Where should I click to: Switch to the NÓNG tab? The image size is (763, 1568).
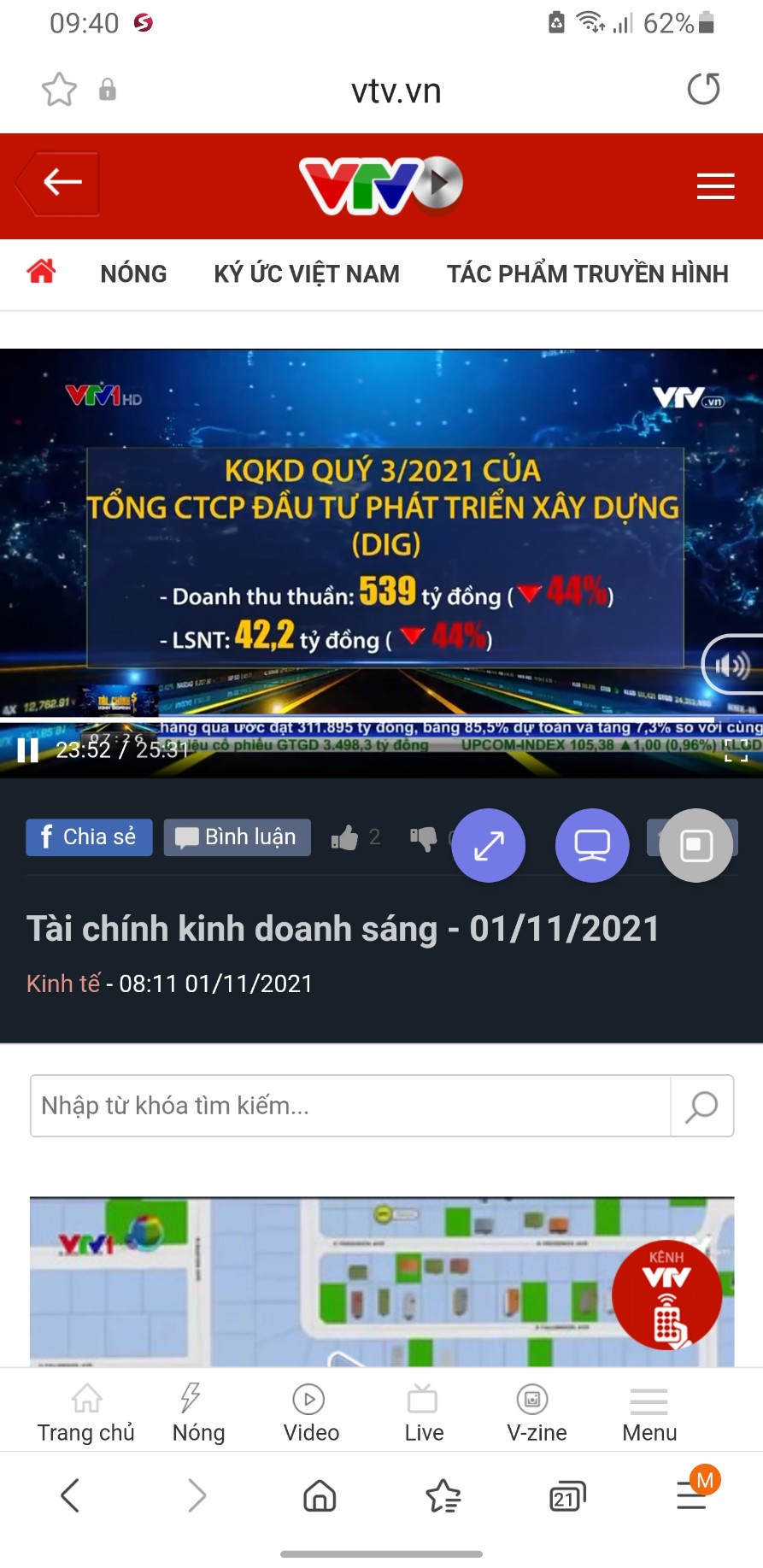pyautogui.click(x=133, y=273)
